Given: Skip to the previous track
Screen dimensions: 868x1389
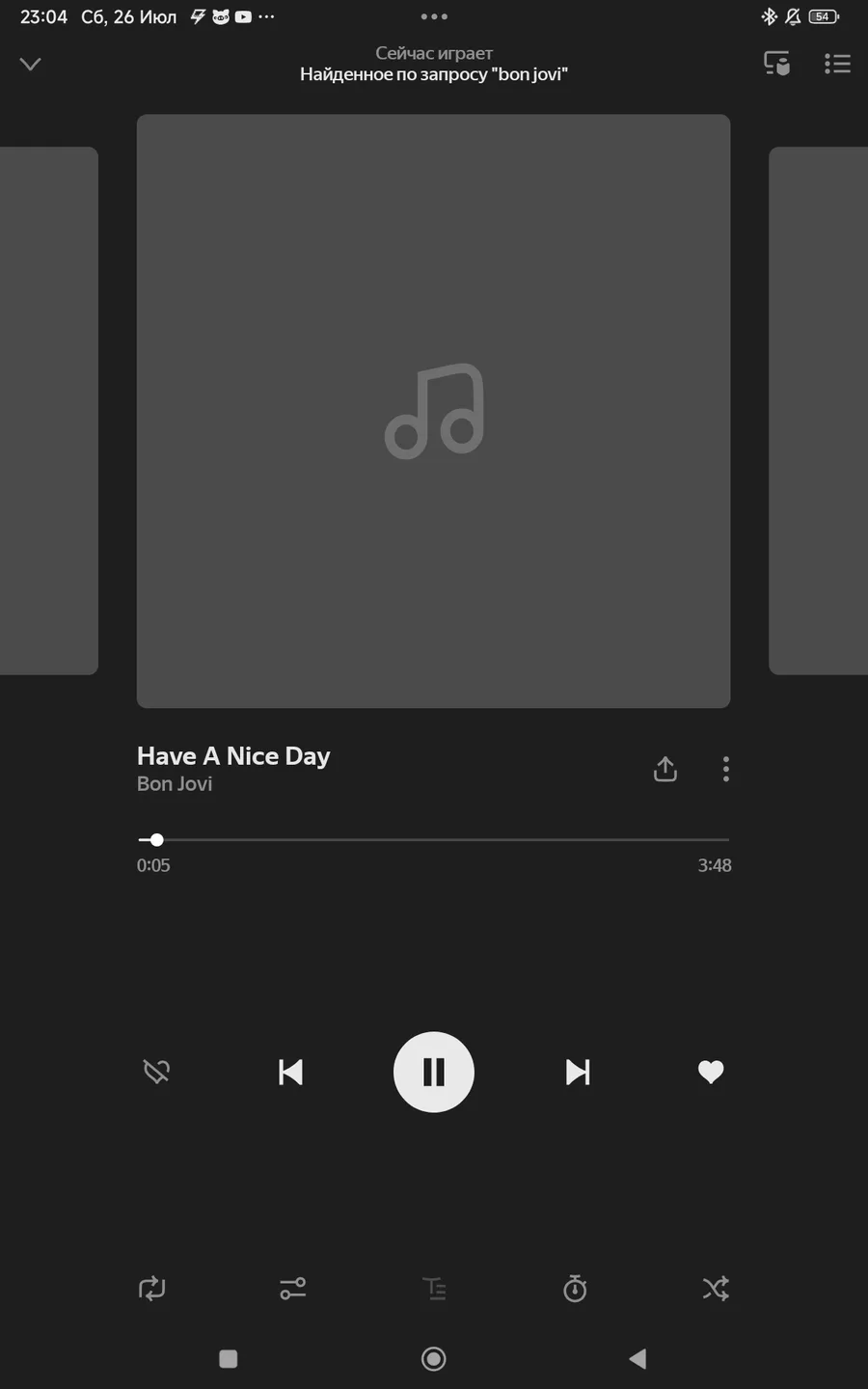Looking at the screenshot, I should (290, 1072).
